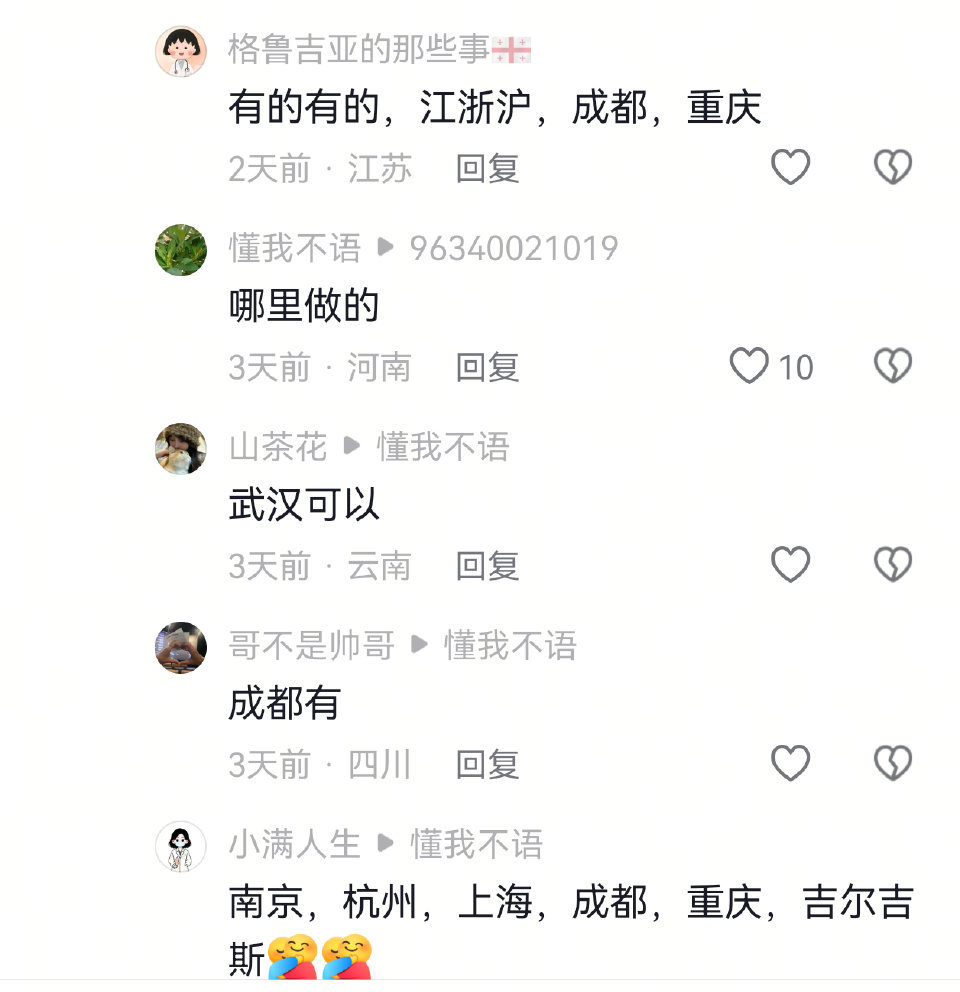Tap the reply arrow between 山茶花 and 懂我不语
This screenshot has height=992, width=960.
[x=351, y=448]
